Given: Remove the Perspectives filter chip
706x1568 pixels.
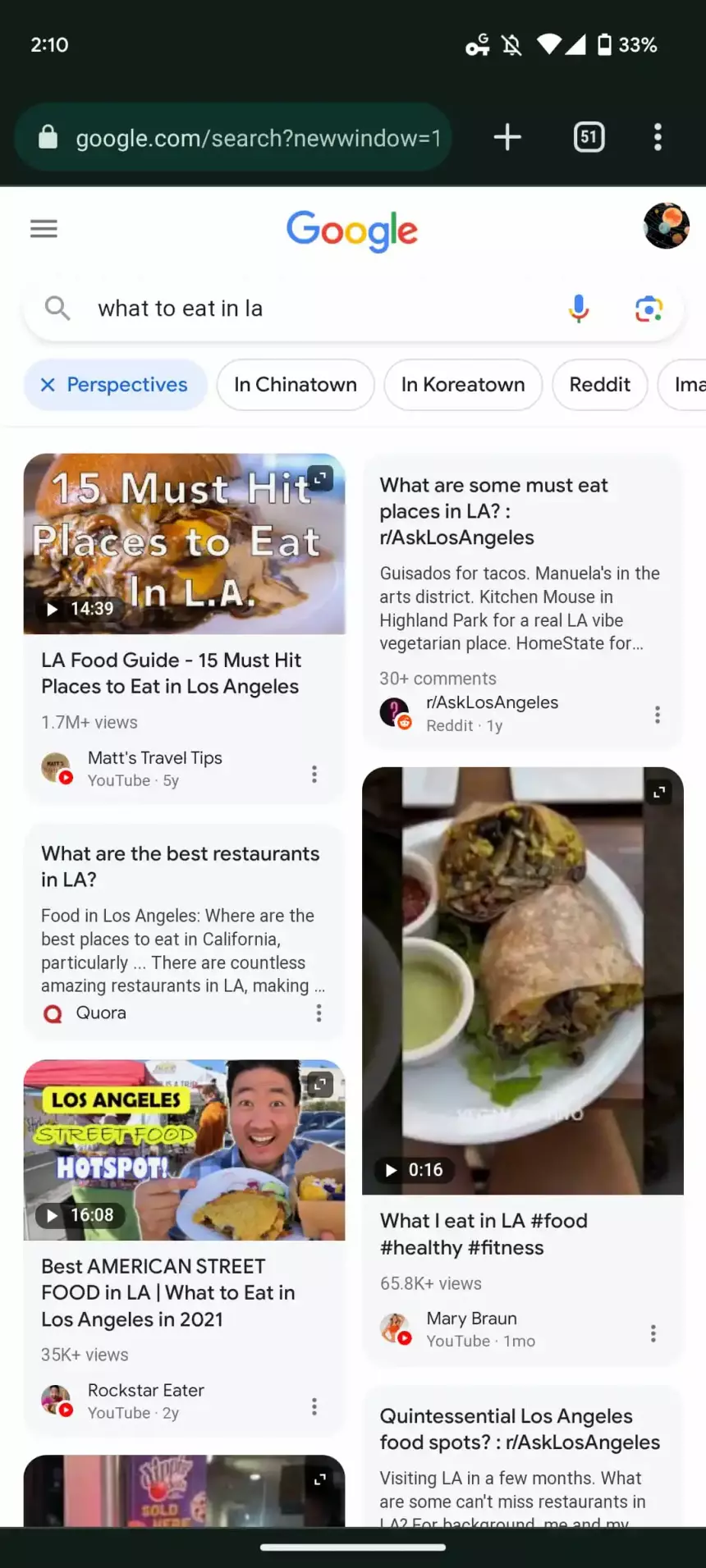Looking at the screenshot, I should [x=48, y=385].
